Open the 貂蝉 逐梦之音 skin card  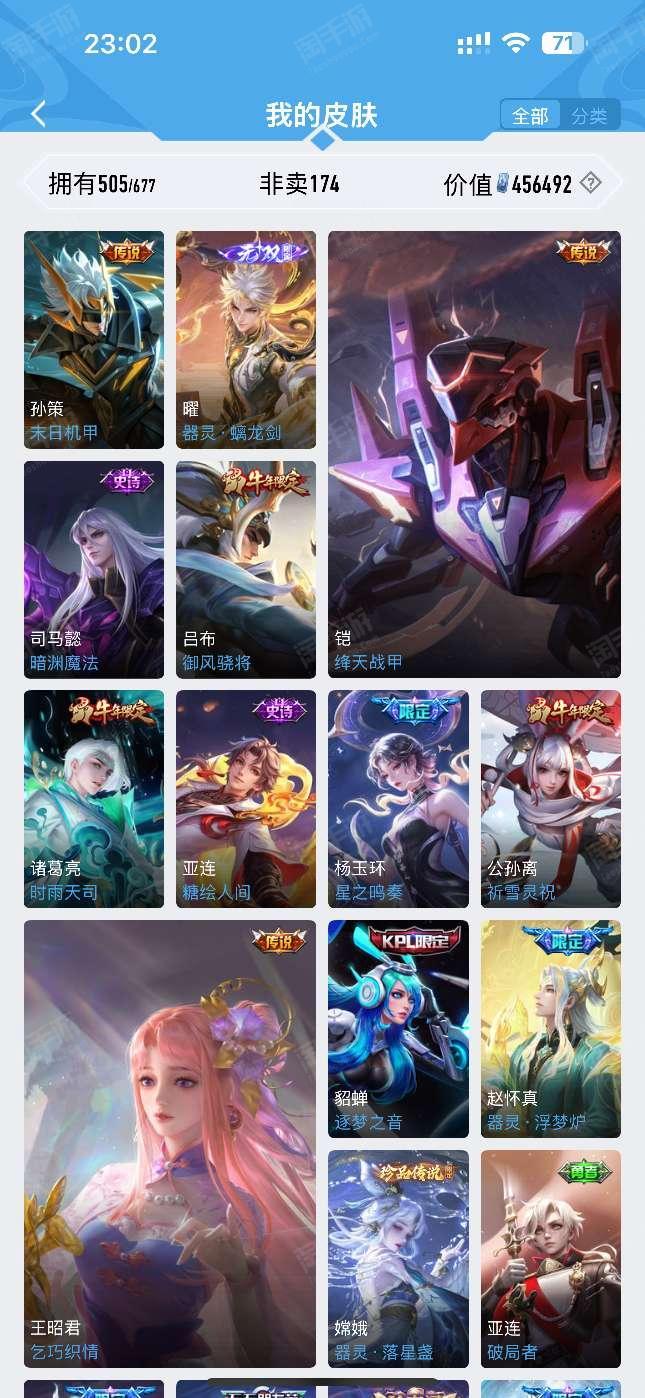tap(398, 1029)
